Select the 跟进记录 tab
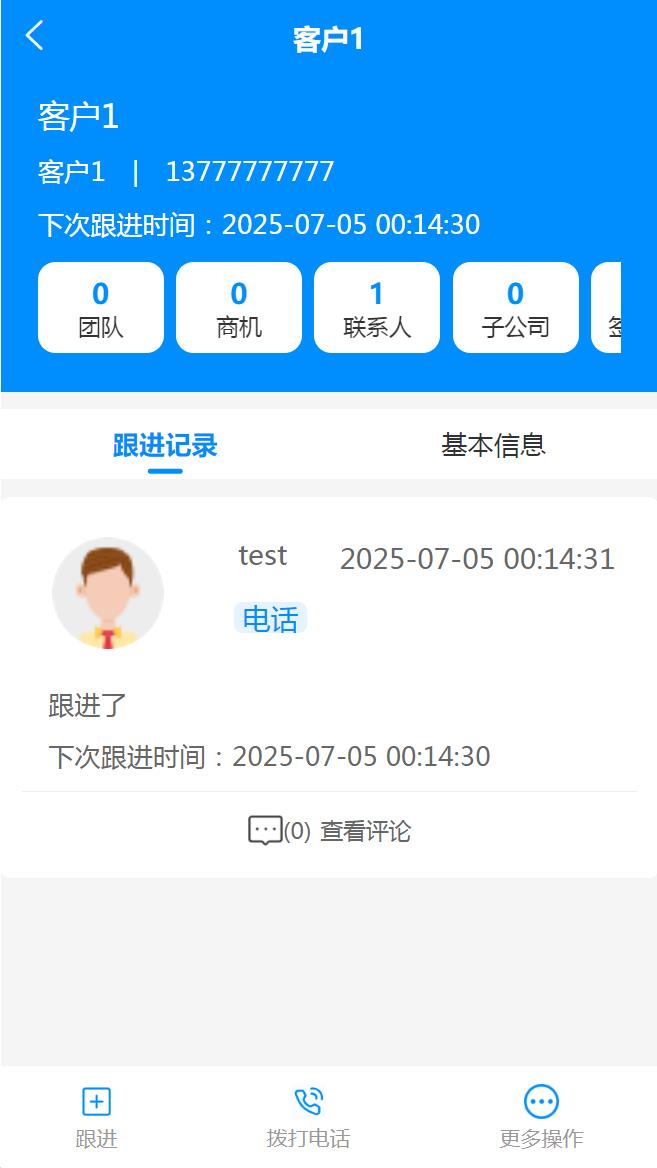Image resolution: width=657 pixels, height=1168 pixels. (165, 445)
